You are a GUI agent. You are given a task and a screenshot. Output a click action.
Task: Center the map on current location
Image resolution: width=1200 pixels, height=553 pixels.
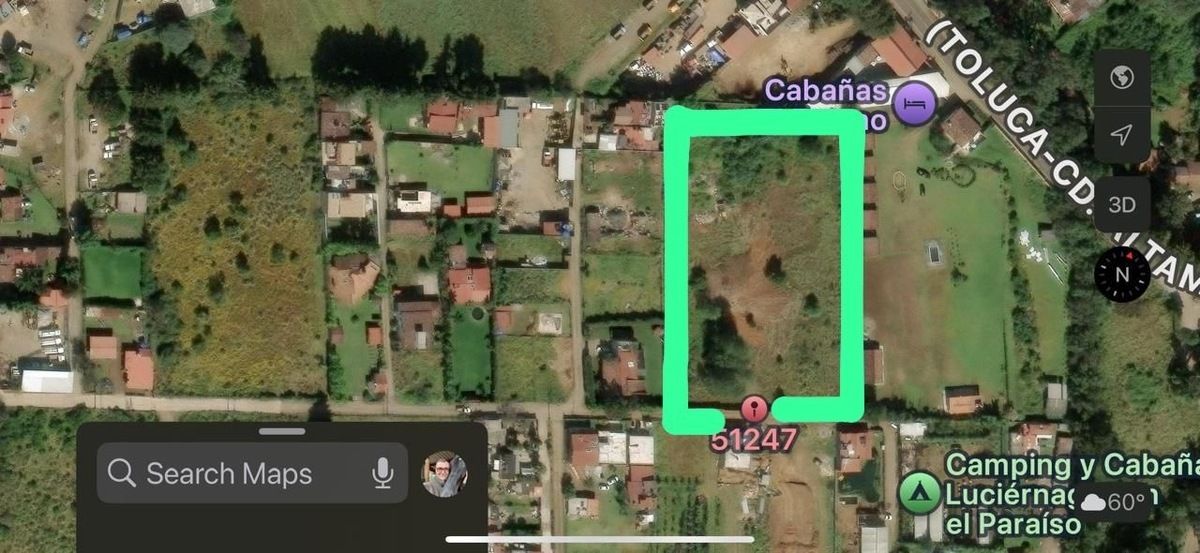click(1122, 135)
